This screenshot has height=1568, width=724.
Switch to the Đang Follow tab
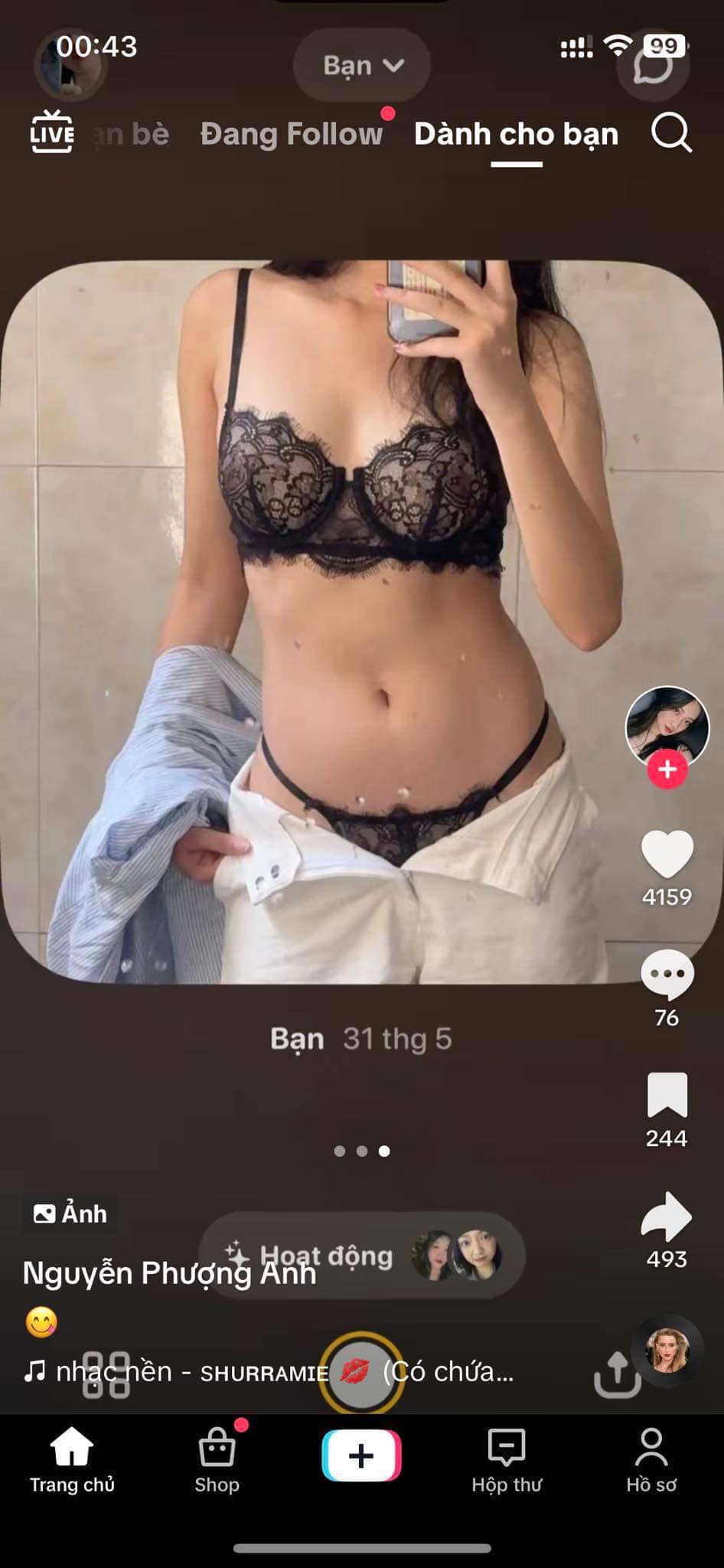coord(291,134)
